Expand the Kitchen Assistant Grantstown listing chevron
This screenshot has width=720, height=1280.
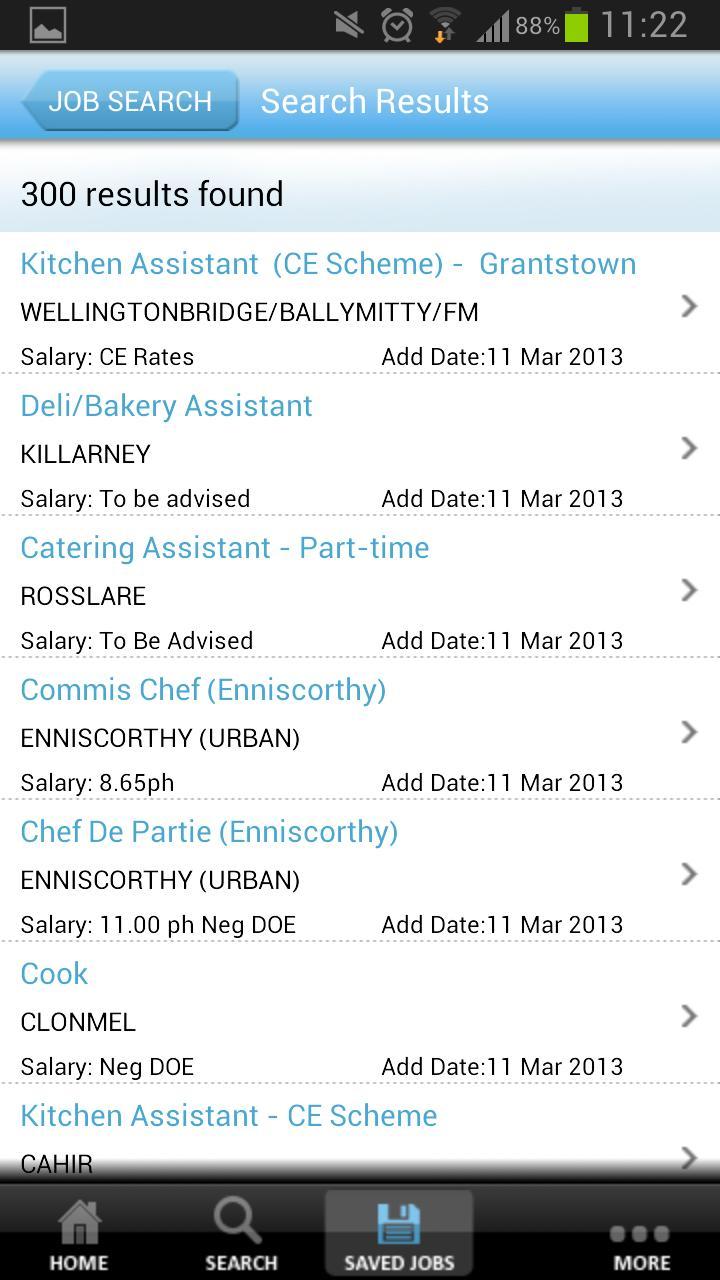[x=689, y=307]
